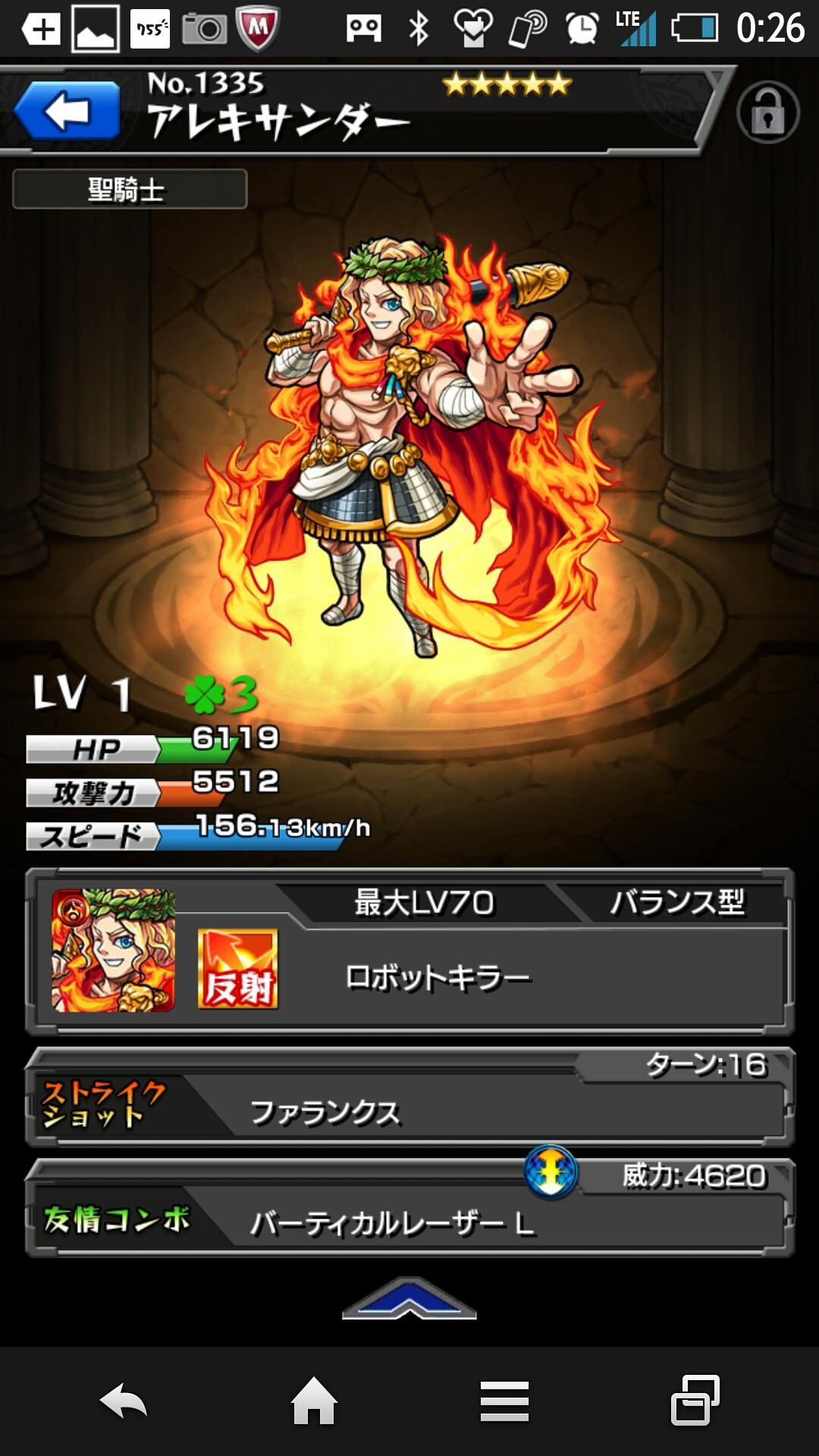Screen dimensions: 819x1456
Task: Go back with the blue arrow button
Action: [67, 112]
